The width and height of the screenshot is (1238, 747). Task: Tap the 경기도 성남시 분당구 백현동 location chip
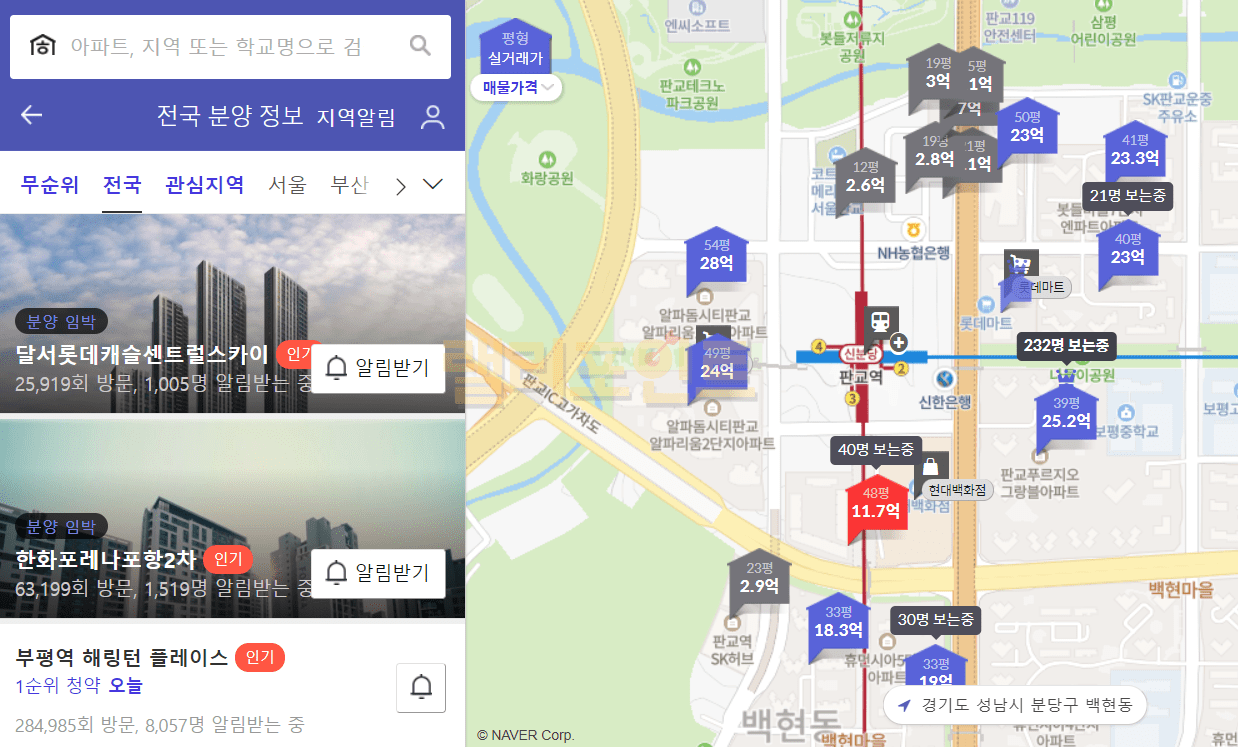click(x=1014, y=705)
